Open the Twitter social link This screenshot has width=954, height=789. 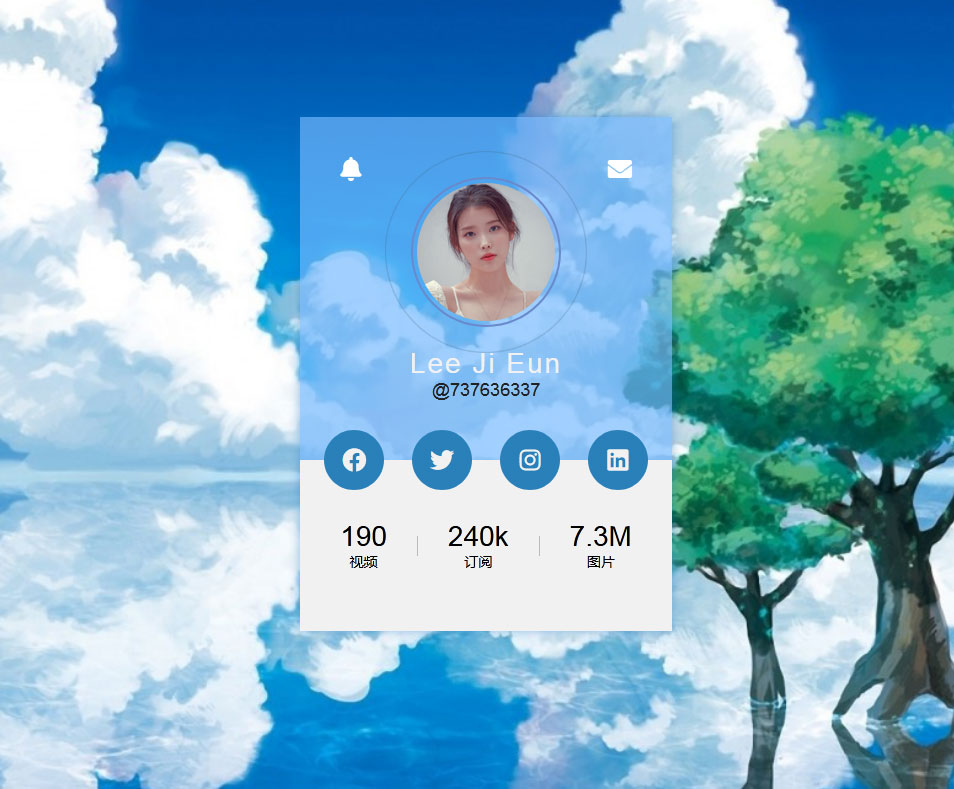point(442,460)
